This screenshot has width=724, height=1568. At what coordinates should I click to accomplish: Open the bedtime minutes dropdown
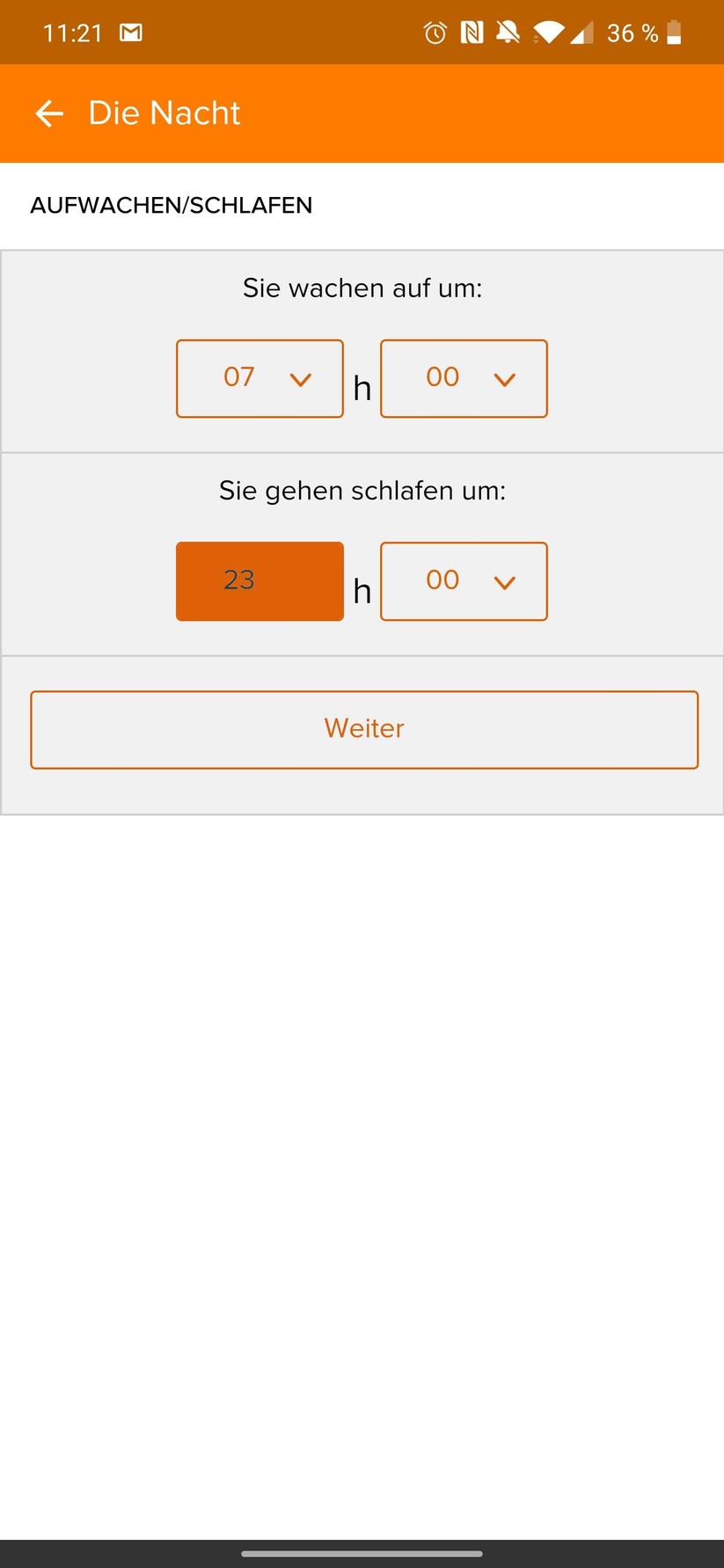click(464, 581)
